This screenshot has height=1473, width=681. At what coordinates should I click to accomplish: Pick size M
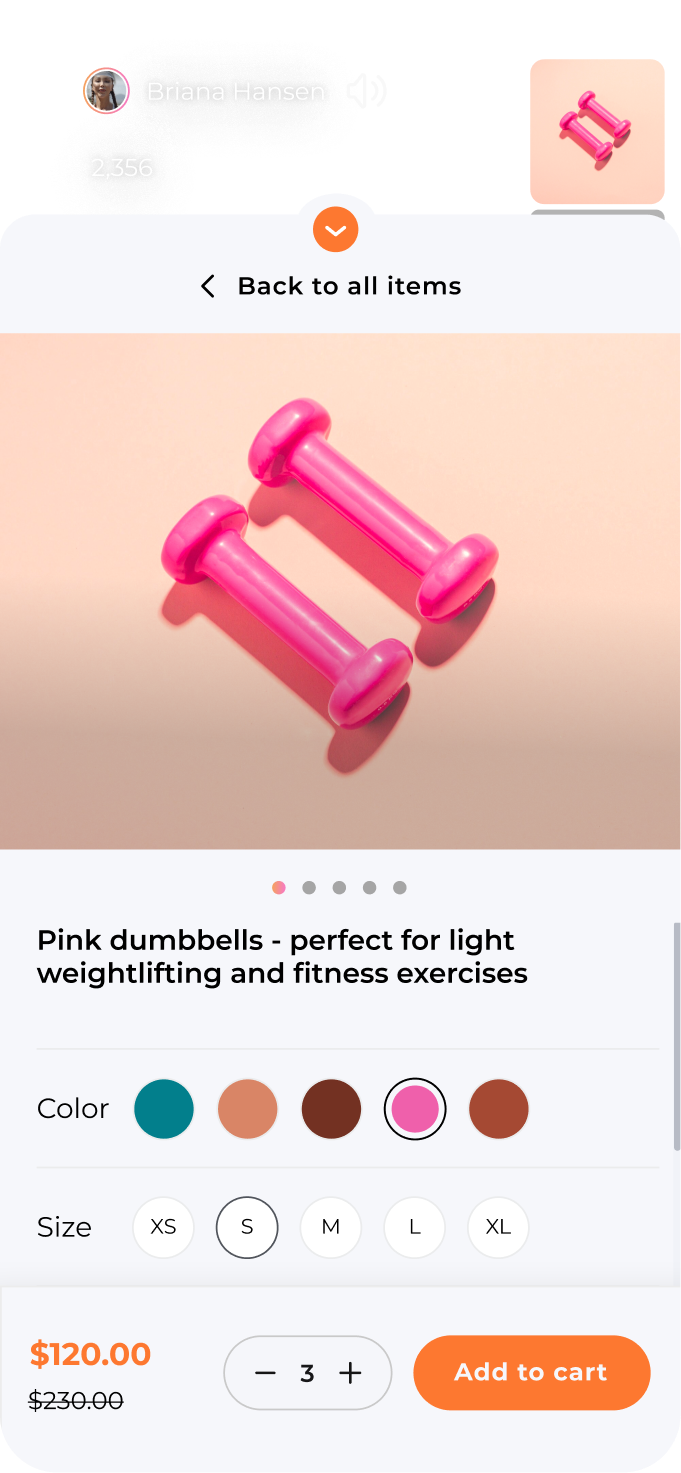pos(331,1227)
